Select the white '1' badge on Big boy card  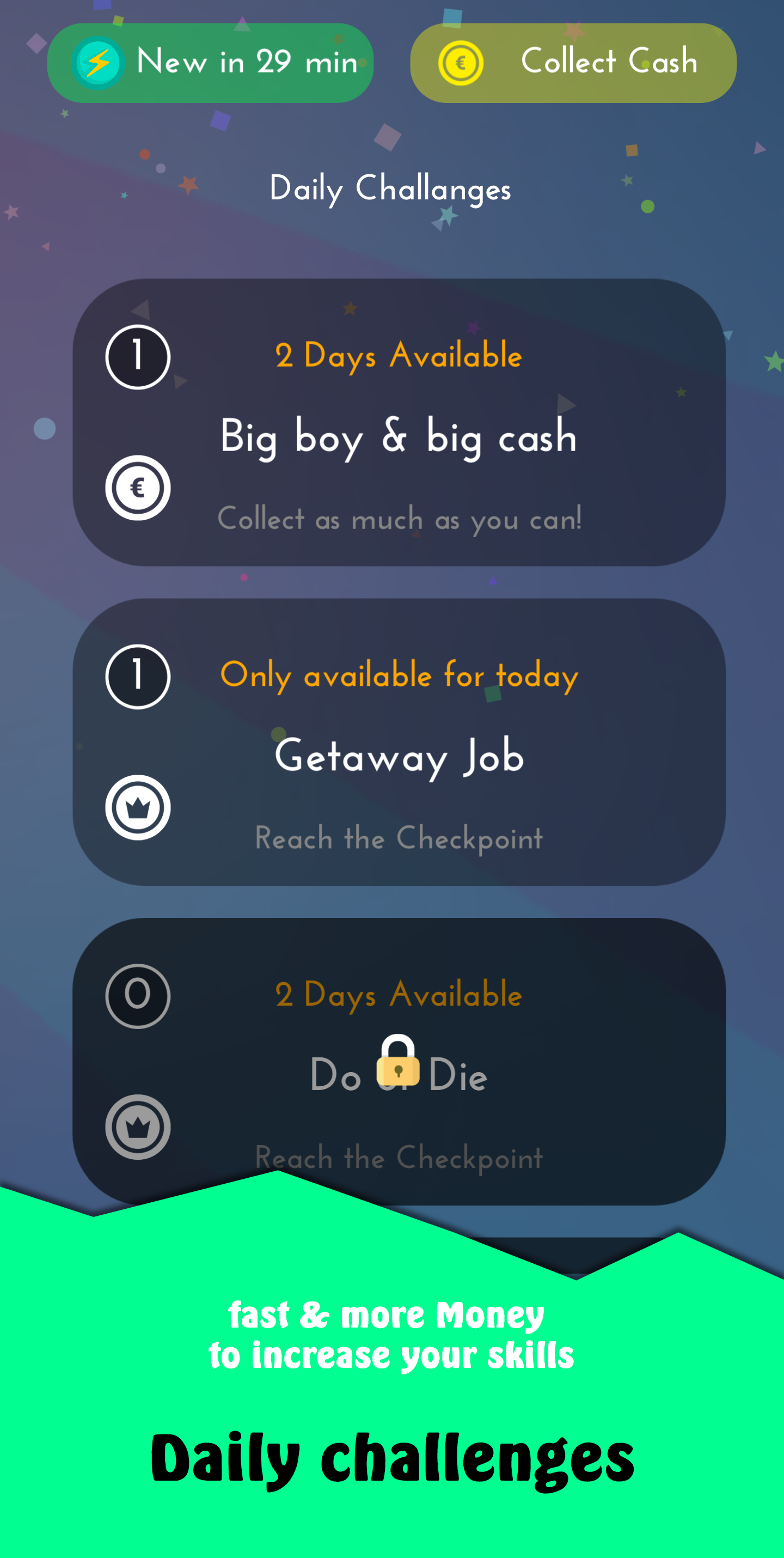pos(137,356)
